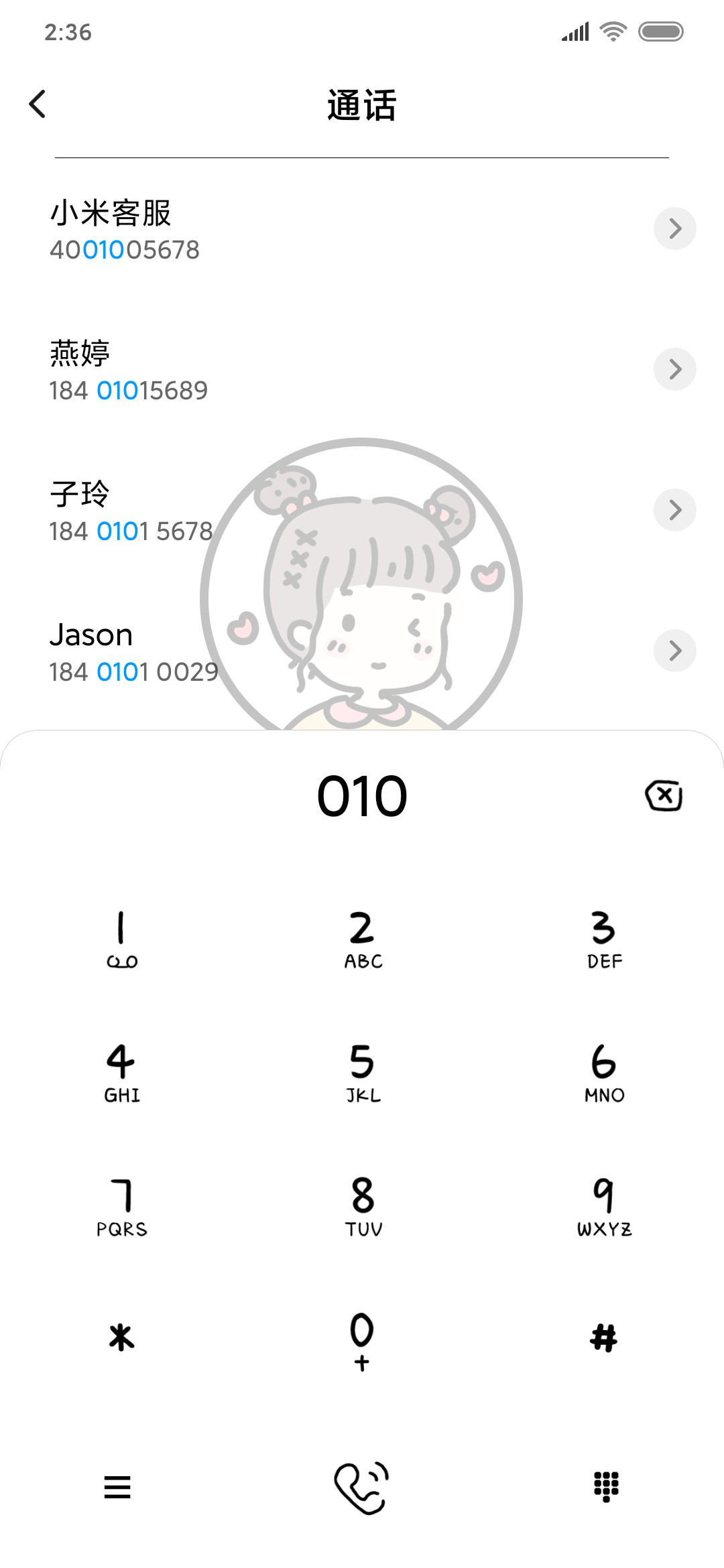The height and width of the screenshot is (1568, 724).
Task: Open details arrow for Jason
Action: (675, 651)
